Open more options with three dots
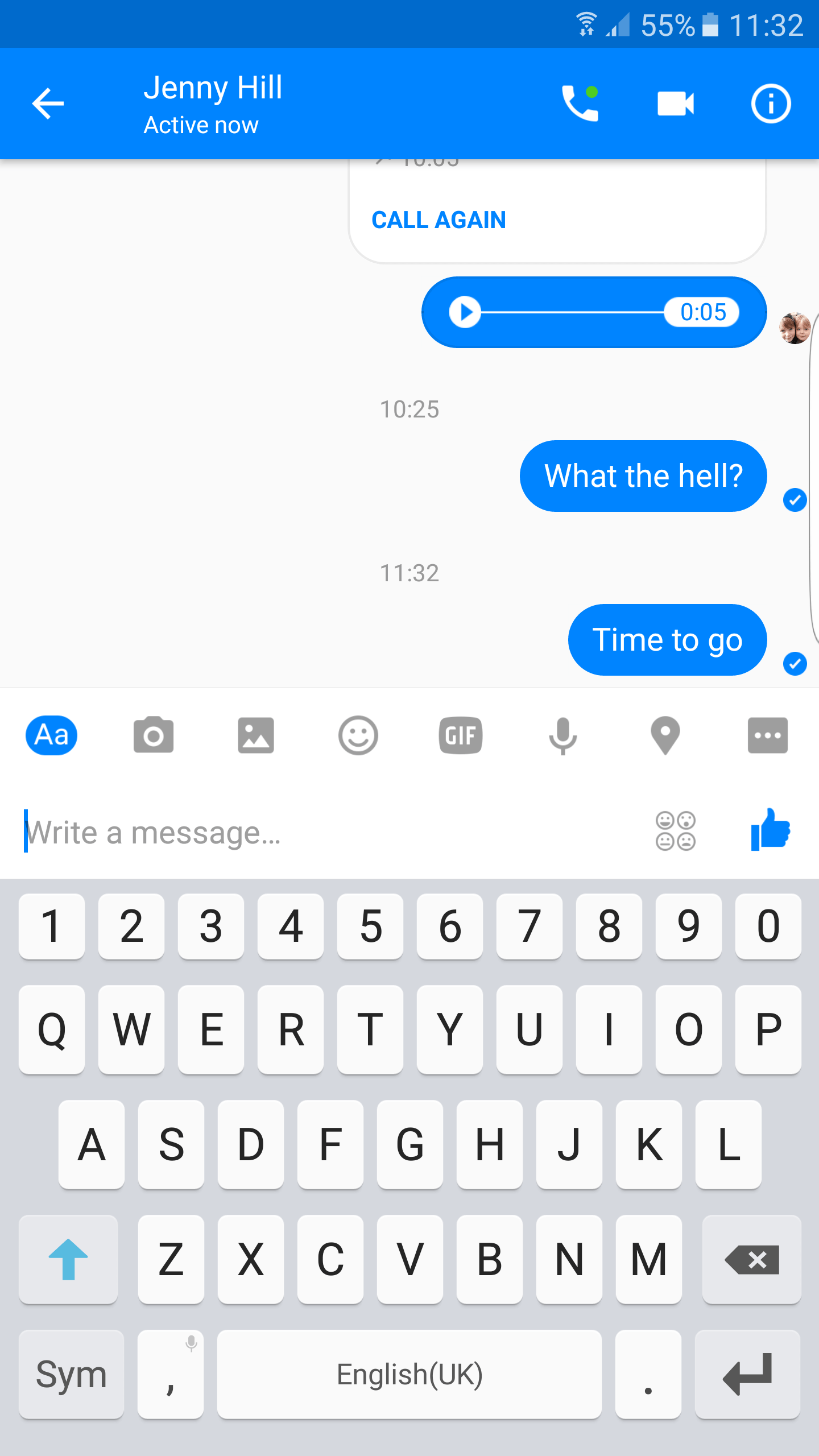This screenshot has height=1456, width=819. (x=767, y=735)
